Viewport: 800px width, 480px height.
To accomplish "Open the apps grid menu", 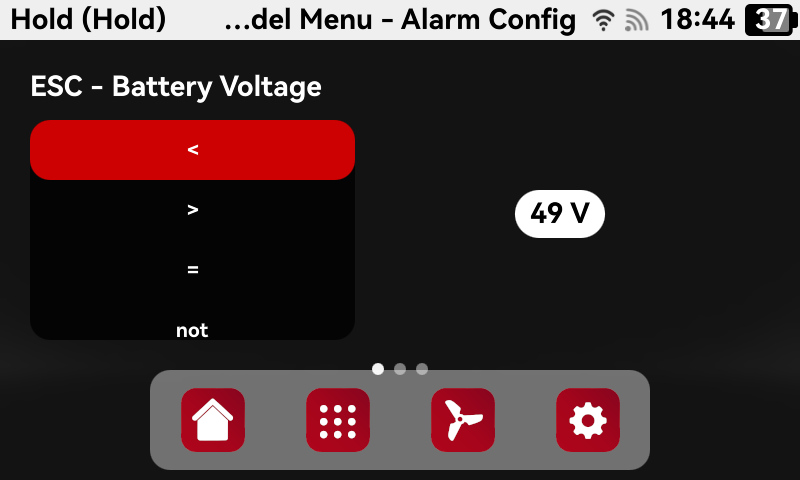I will 338,420.
